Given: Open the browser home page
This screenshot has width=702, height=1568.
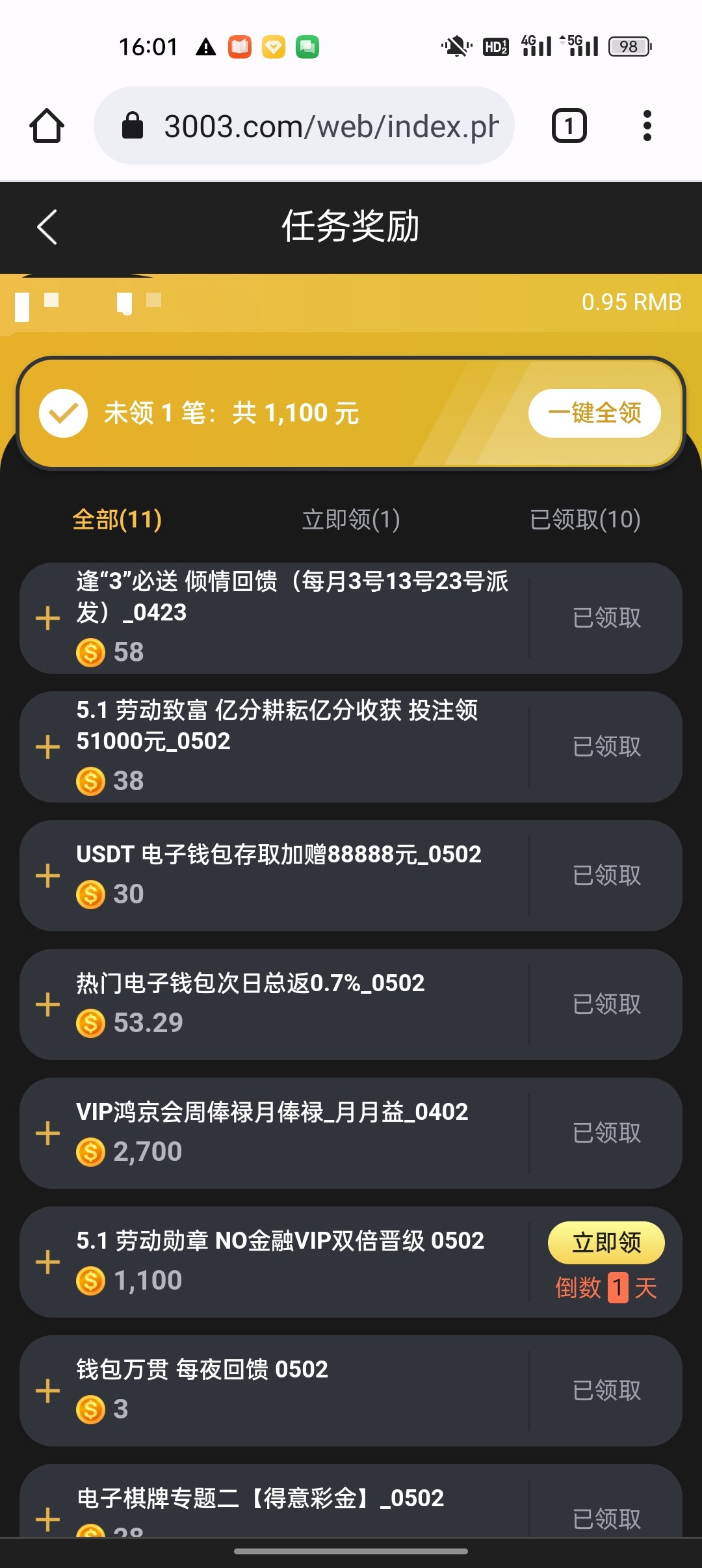Looking at the screenshot, I should point(47,126).
